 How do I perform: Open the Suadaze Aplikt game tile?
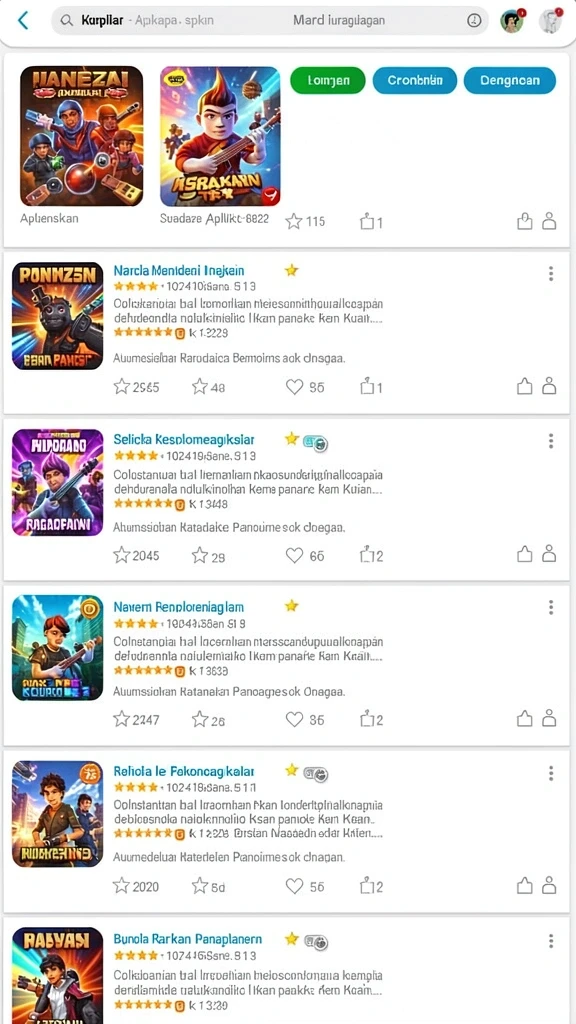pos(220,136)
